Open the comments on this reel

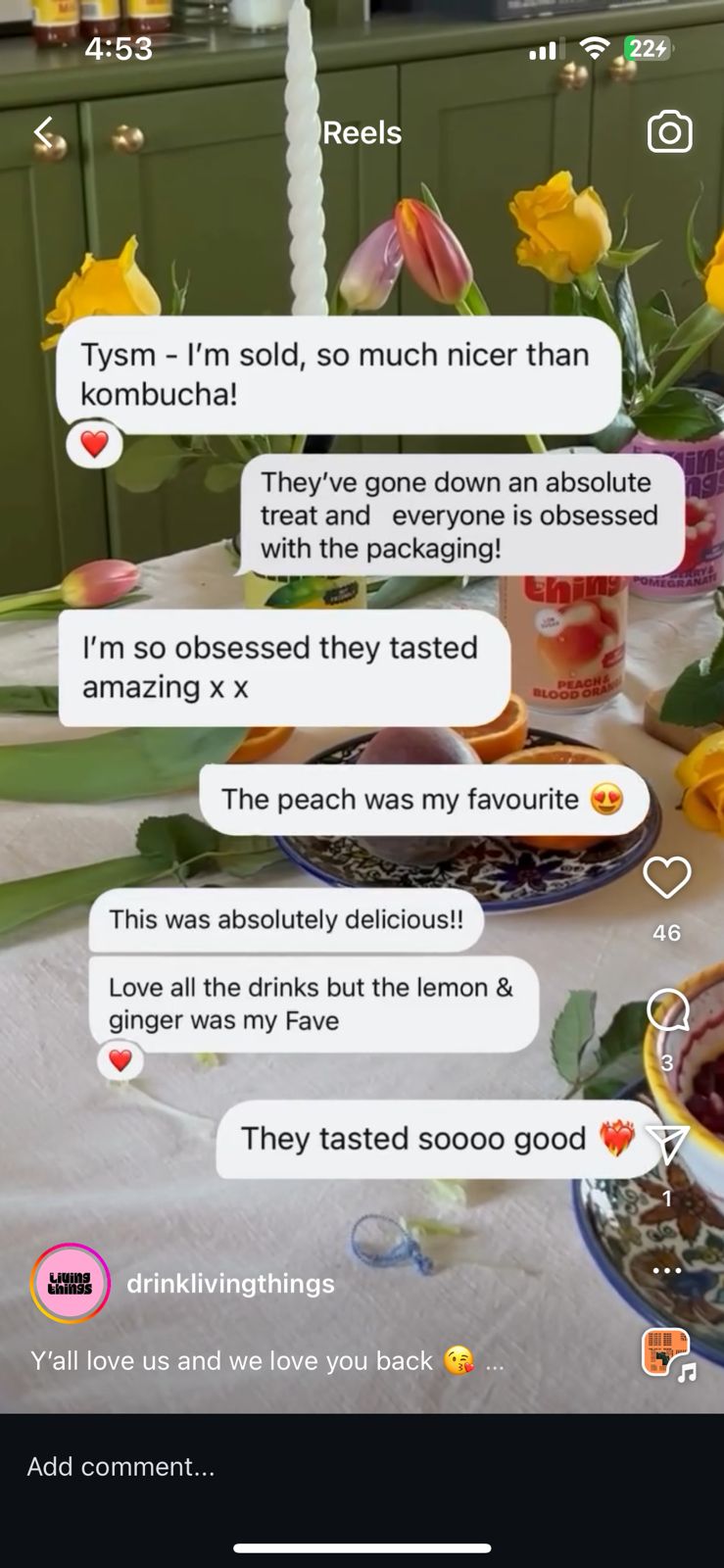point(667,1009)
